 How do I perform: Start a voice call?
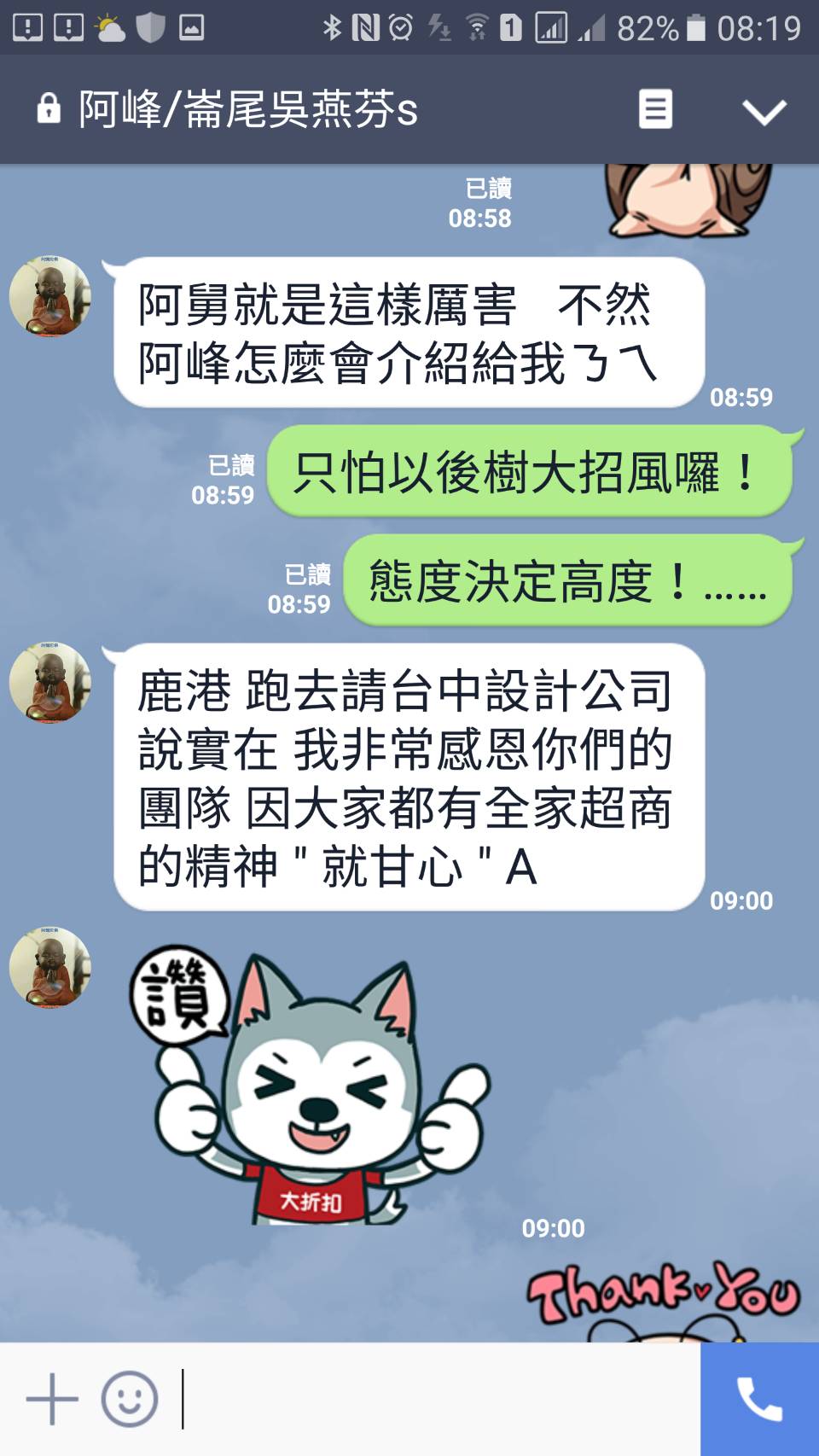[759, 1399]
